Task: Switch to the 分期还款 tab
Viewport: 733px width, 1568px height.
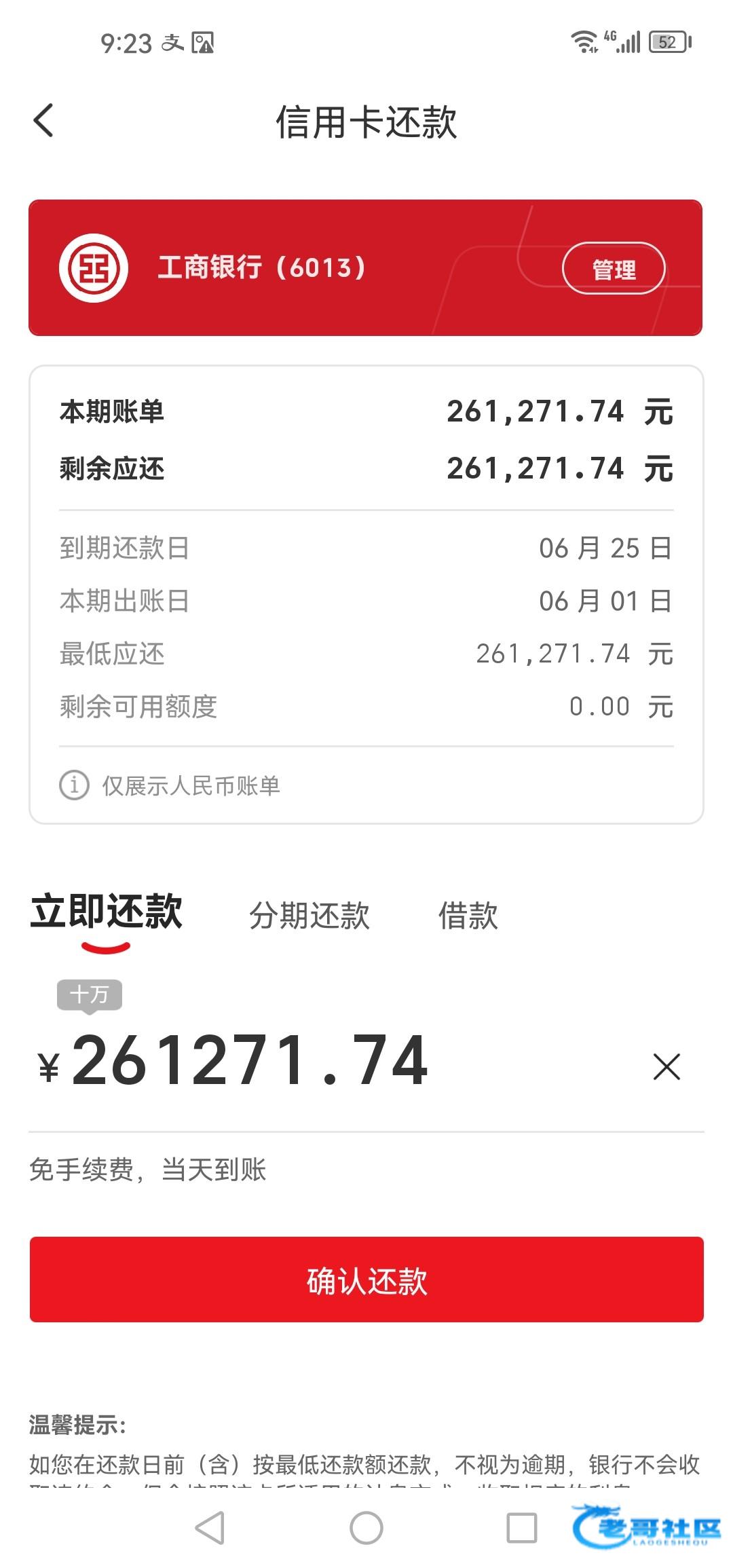Action: point(309,916)
